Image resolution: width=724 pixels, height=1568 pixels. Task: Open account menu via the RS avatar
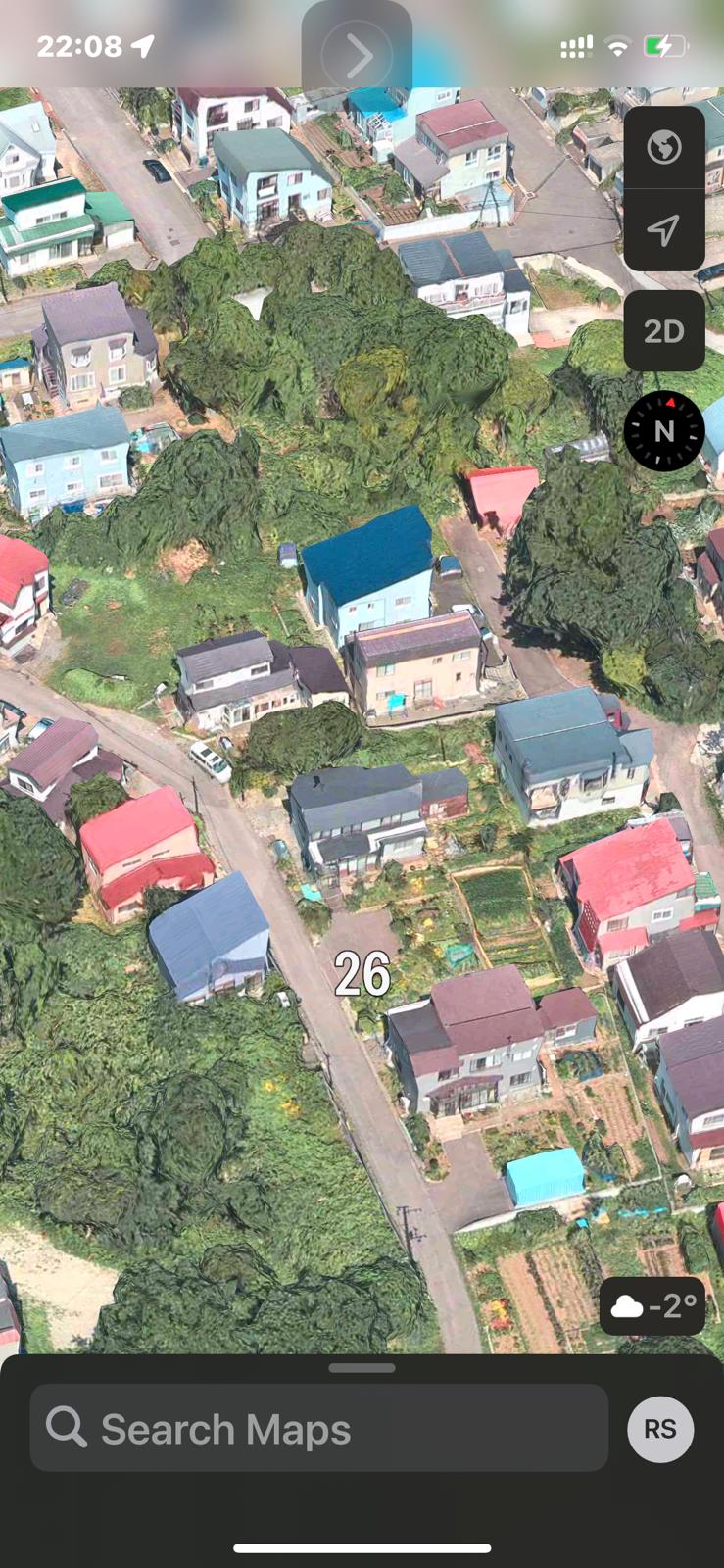click(x=660, y=1429)
